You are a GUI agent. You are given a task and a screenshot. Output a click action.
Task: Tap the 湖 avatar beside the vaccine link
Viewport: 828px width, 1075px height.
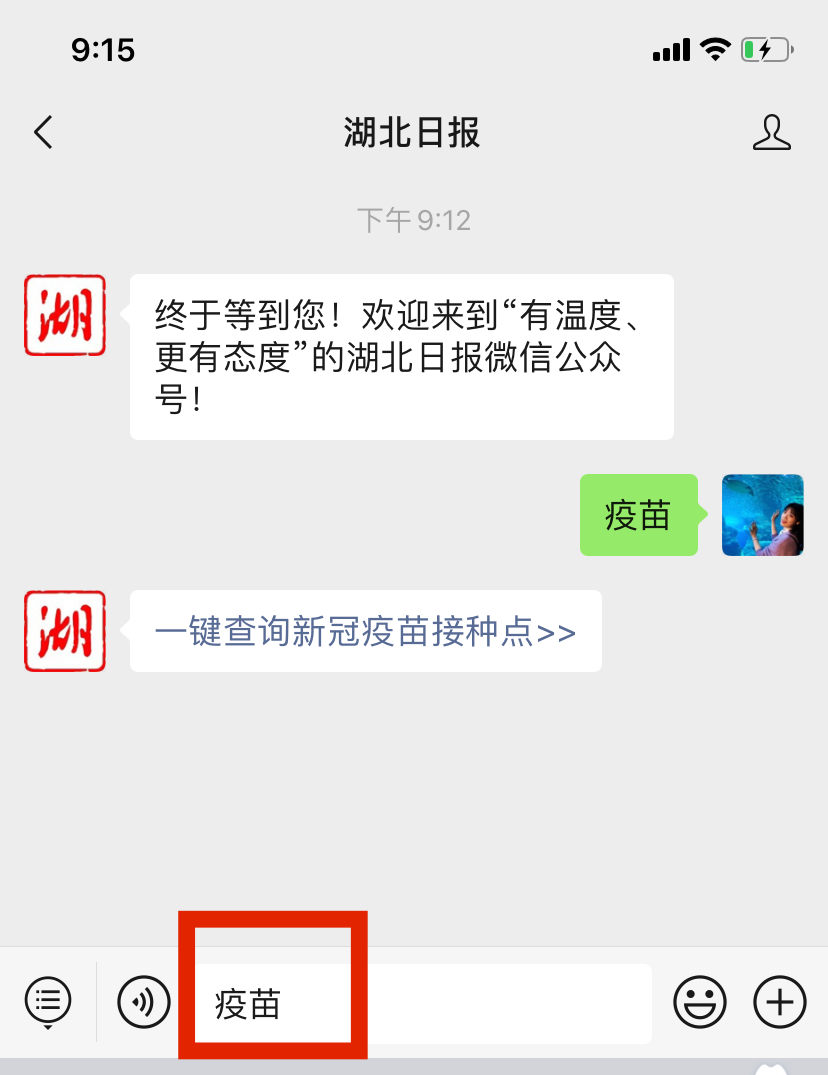[x=64, y=632]
